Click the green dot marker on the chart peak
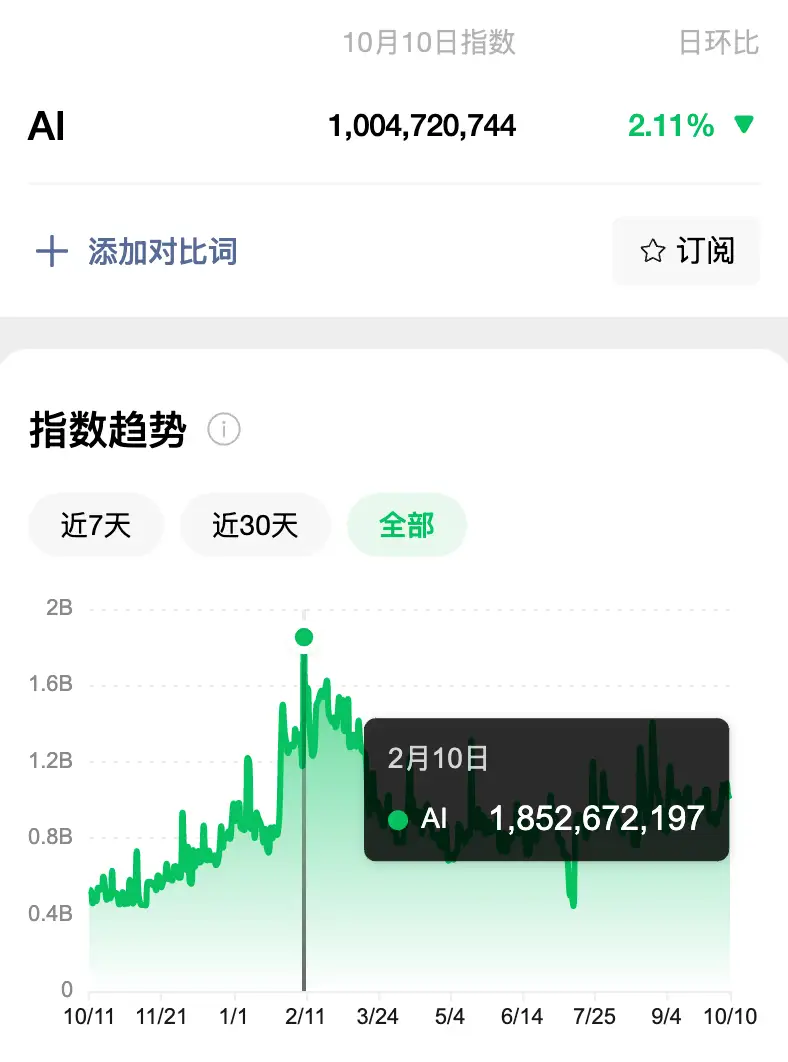This screenshot has height=1062, width=788. 305,636
